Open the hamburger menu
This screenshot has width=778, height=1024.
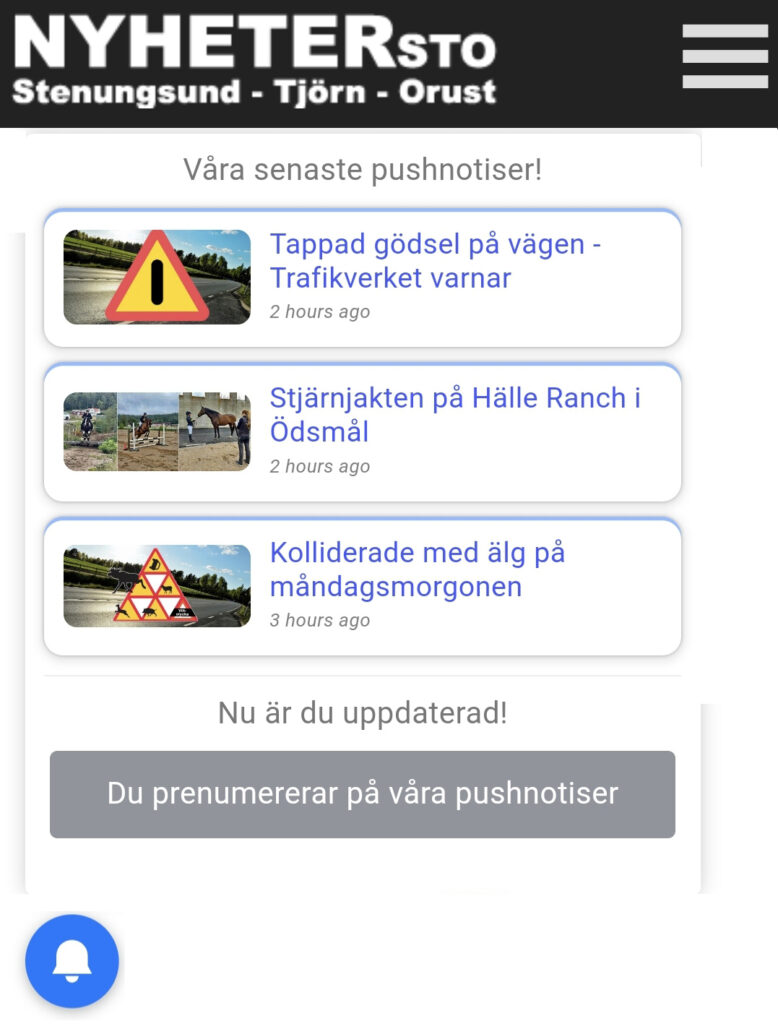(724, 57)
